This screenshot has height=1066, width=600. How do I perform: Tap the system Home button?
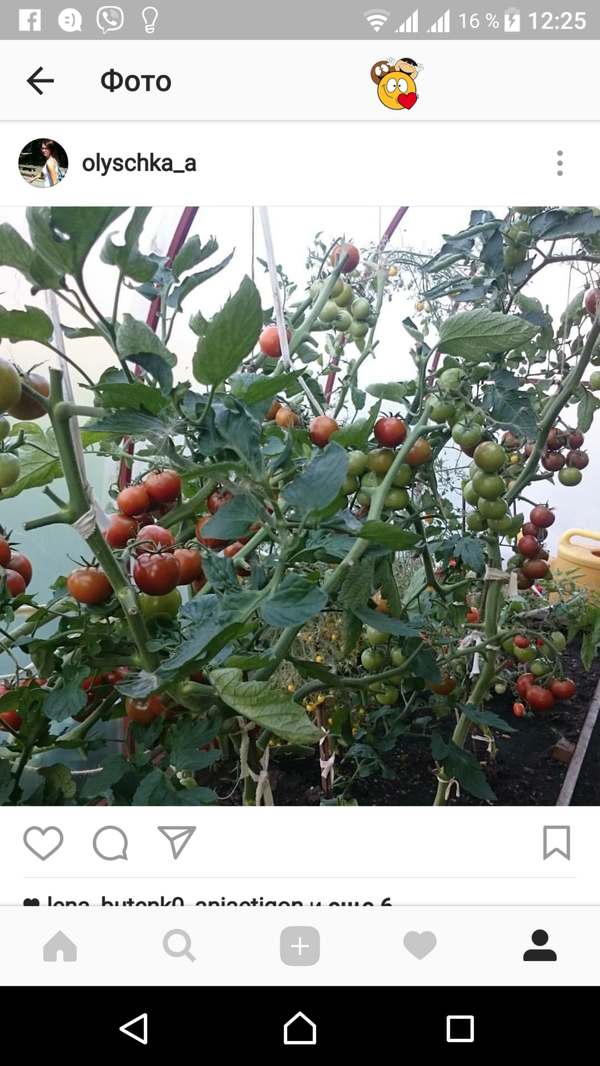pyautogui.click(x=300, y=1028)
